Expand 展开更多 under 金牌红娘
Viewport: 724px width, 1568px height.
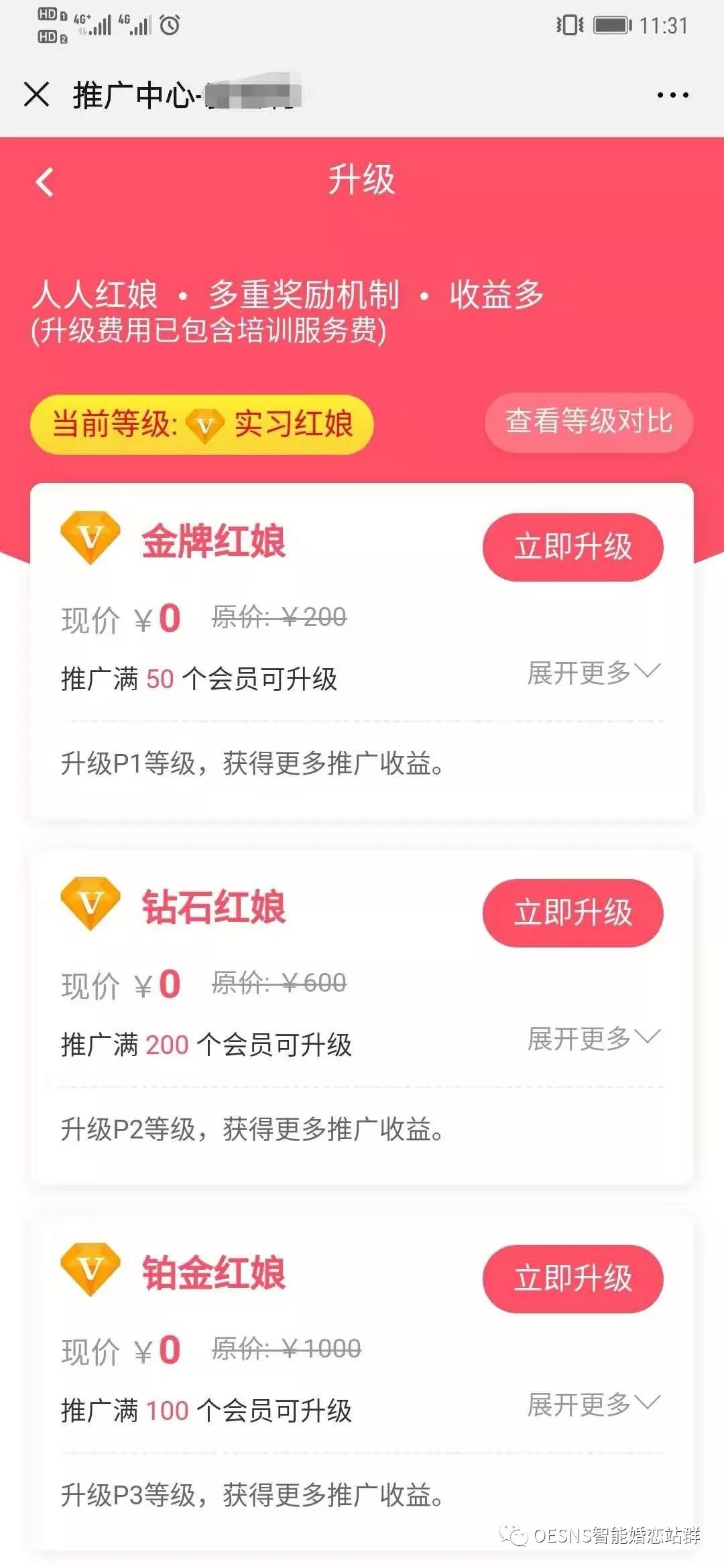(x=594, y=673)
